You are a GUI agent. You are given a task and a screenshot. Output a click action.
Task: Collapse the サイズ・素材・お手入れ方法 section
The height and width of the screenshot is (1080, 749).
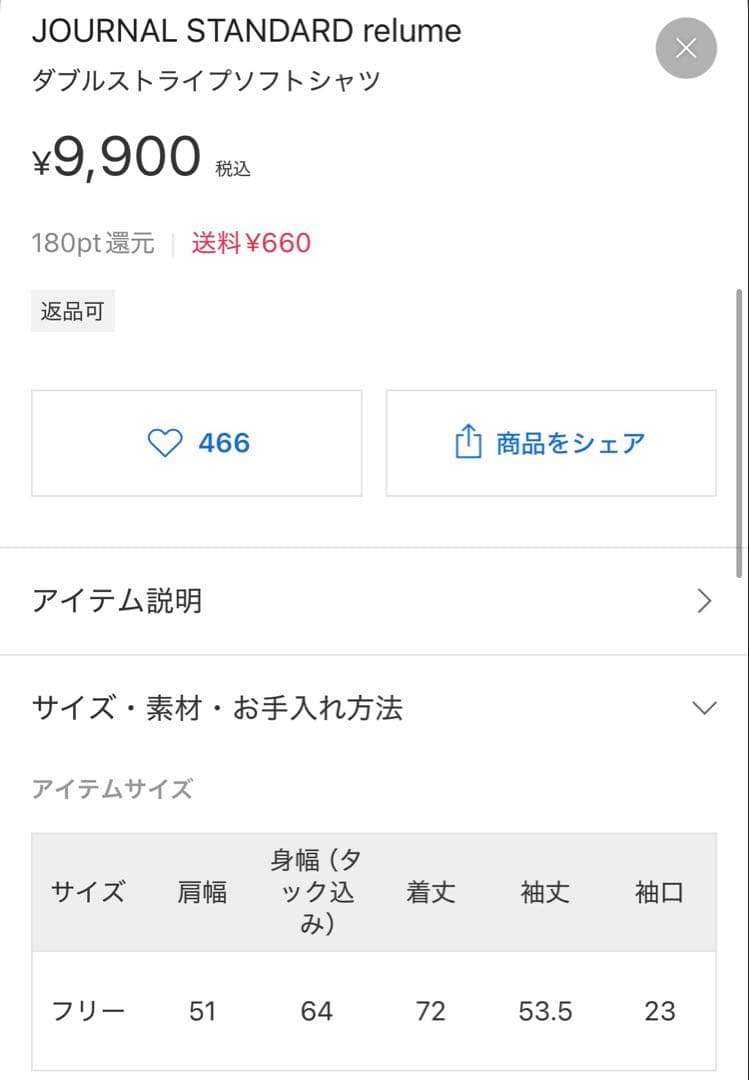pos(703,707)
